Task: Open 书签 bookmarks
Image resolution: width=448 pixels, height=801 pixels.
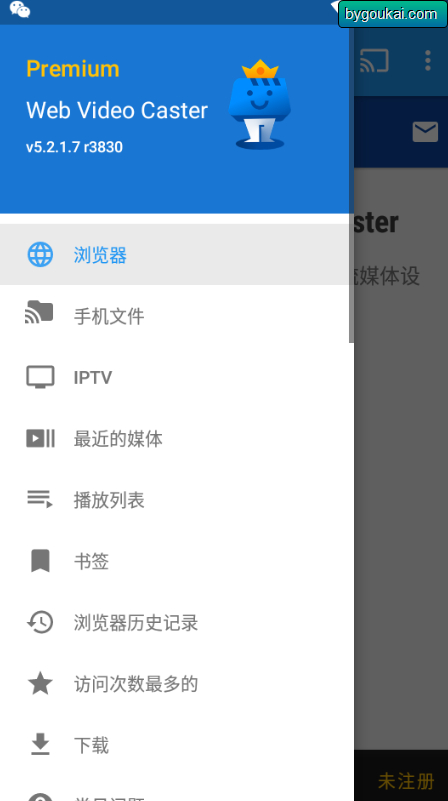Action: (x=177, y=561)
